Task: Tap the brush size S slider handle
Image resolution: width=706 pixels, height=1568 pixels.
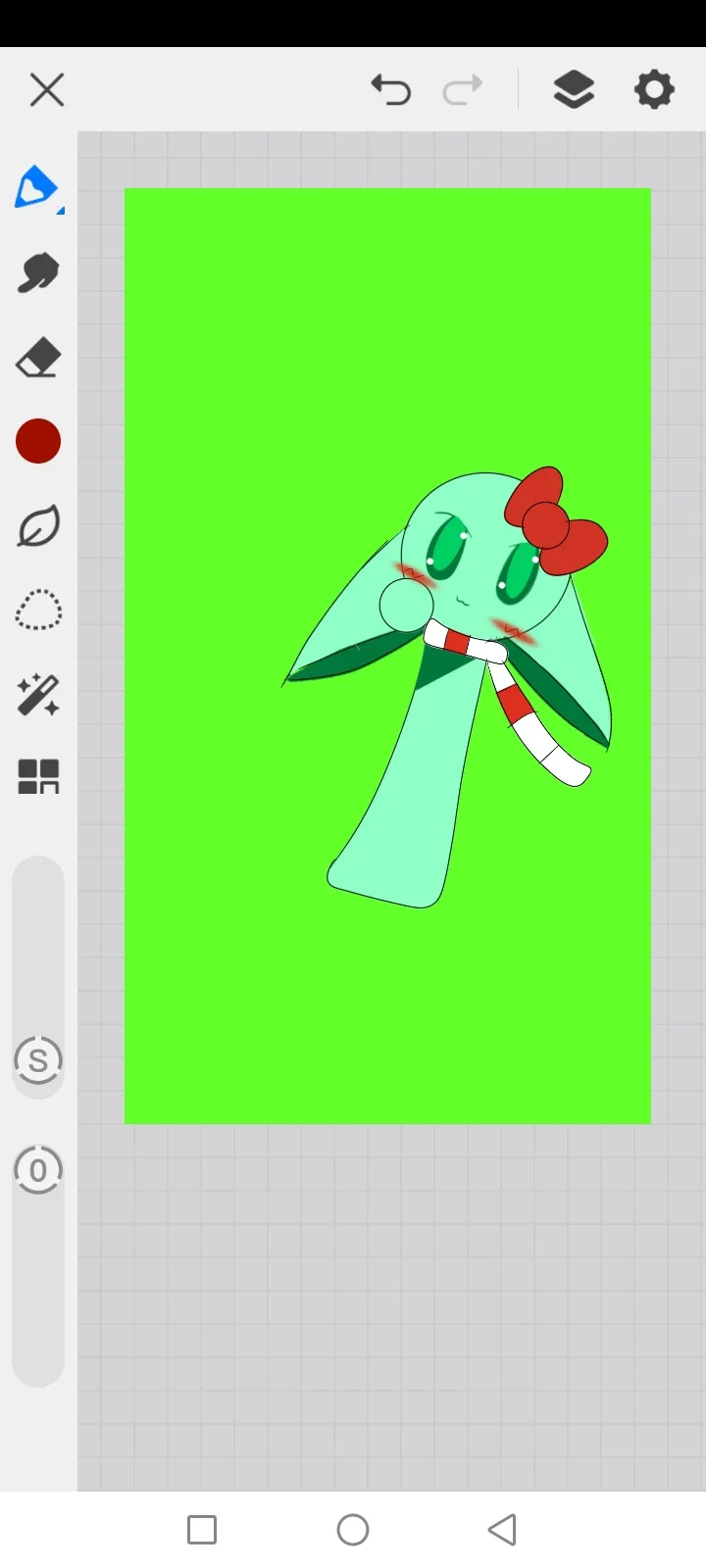Action: coord(38,1060)
